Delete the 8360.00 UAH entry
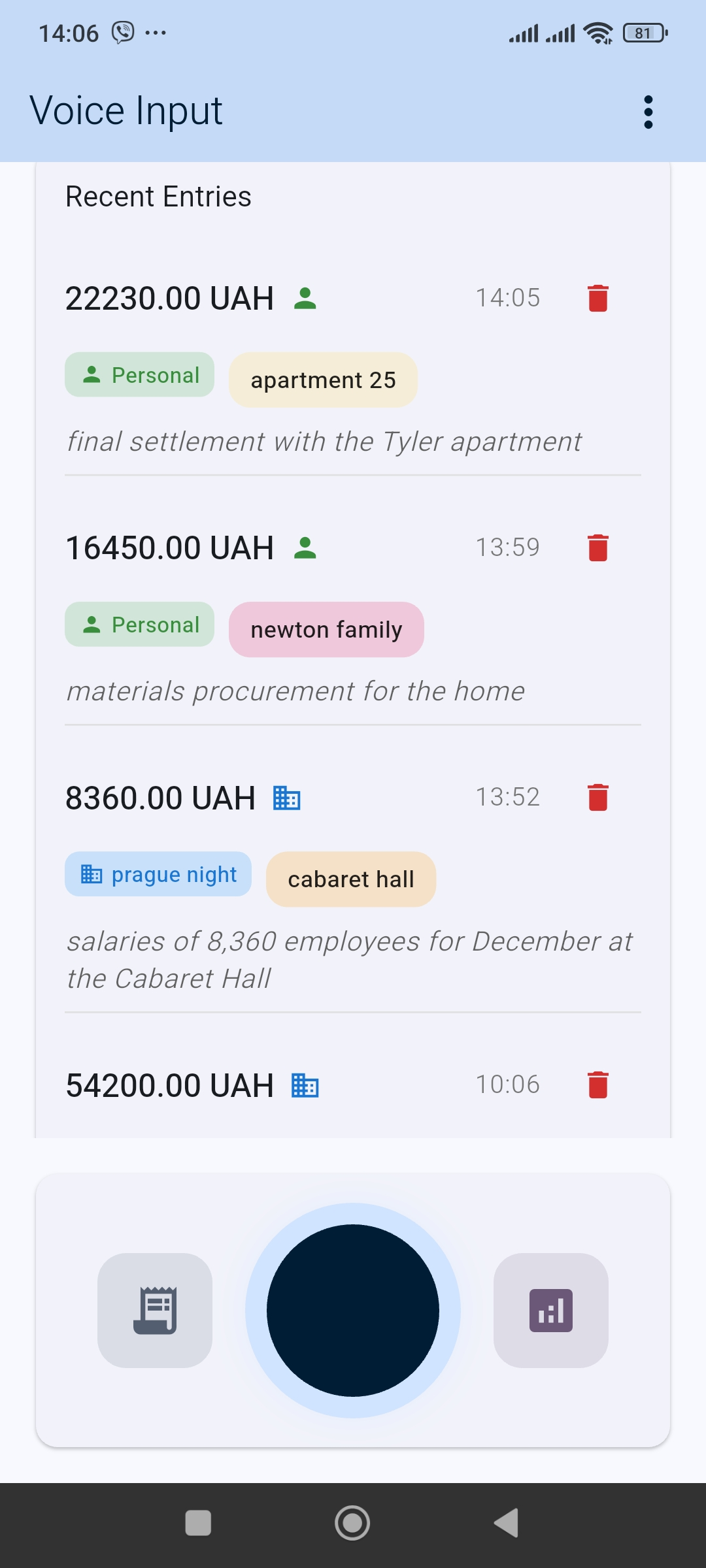This screenshot has width=706, height=1568. tap(597, 797)
